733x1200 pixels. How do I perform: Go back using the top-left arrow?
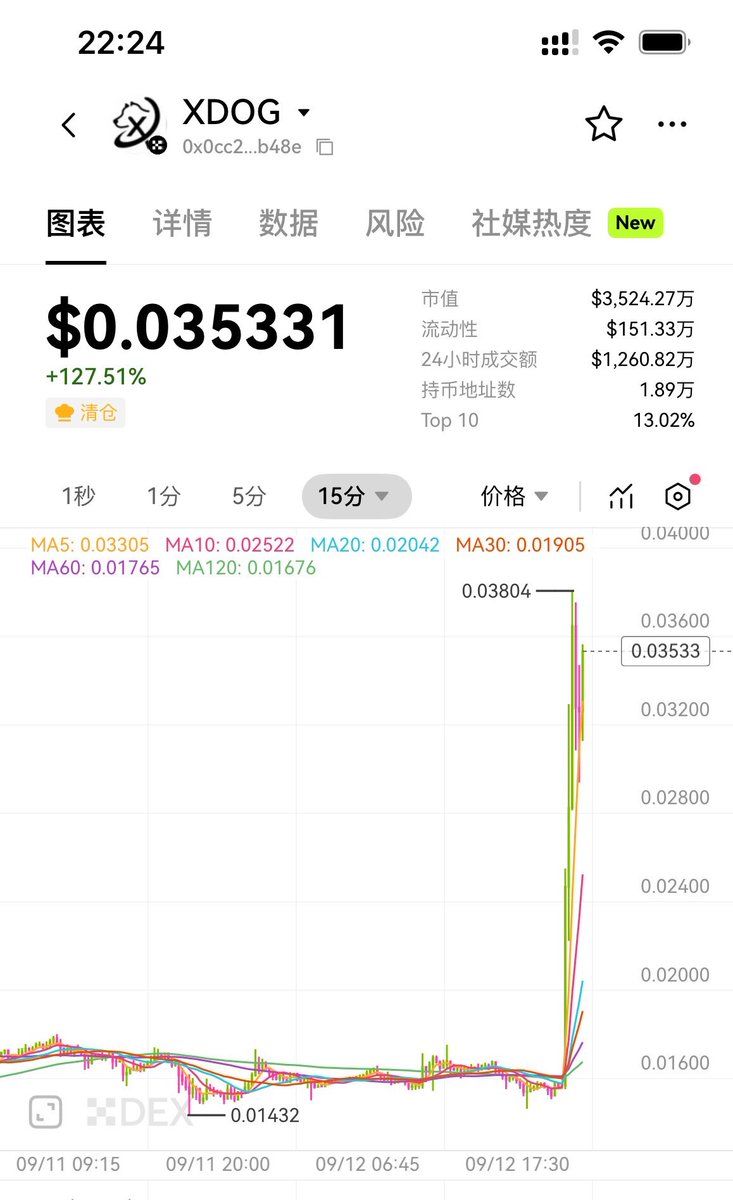coord(69,126)
